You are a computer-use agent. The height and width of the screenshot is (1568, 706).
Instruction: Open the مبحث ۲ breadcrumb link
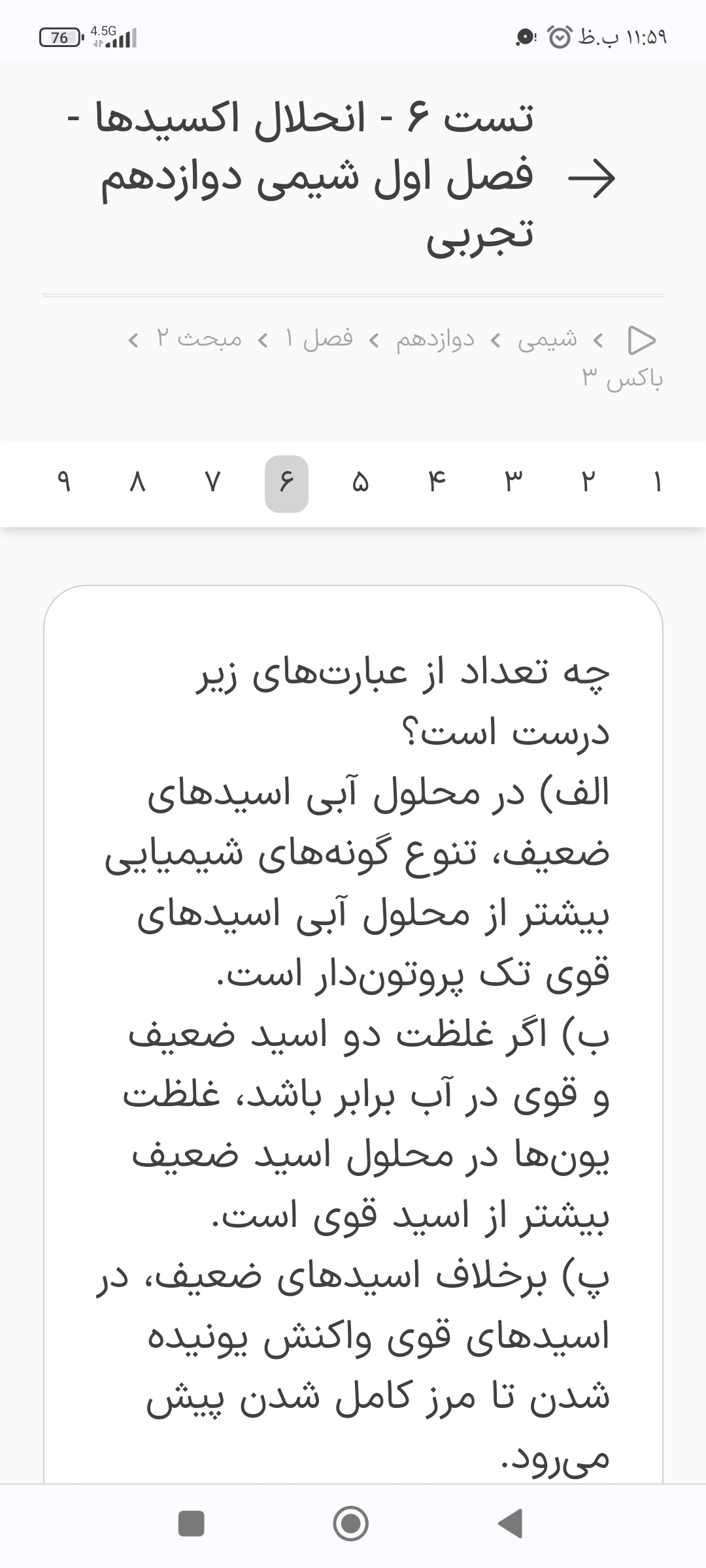click(199, 339)
